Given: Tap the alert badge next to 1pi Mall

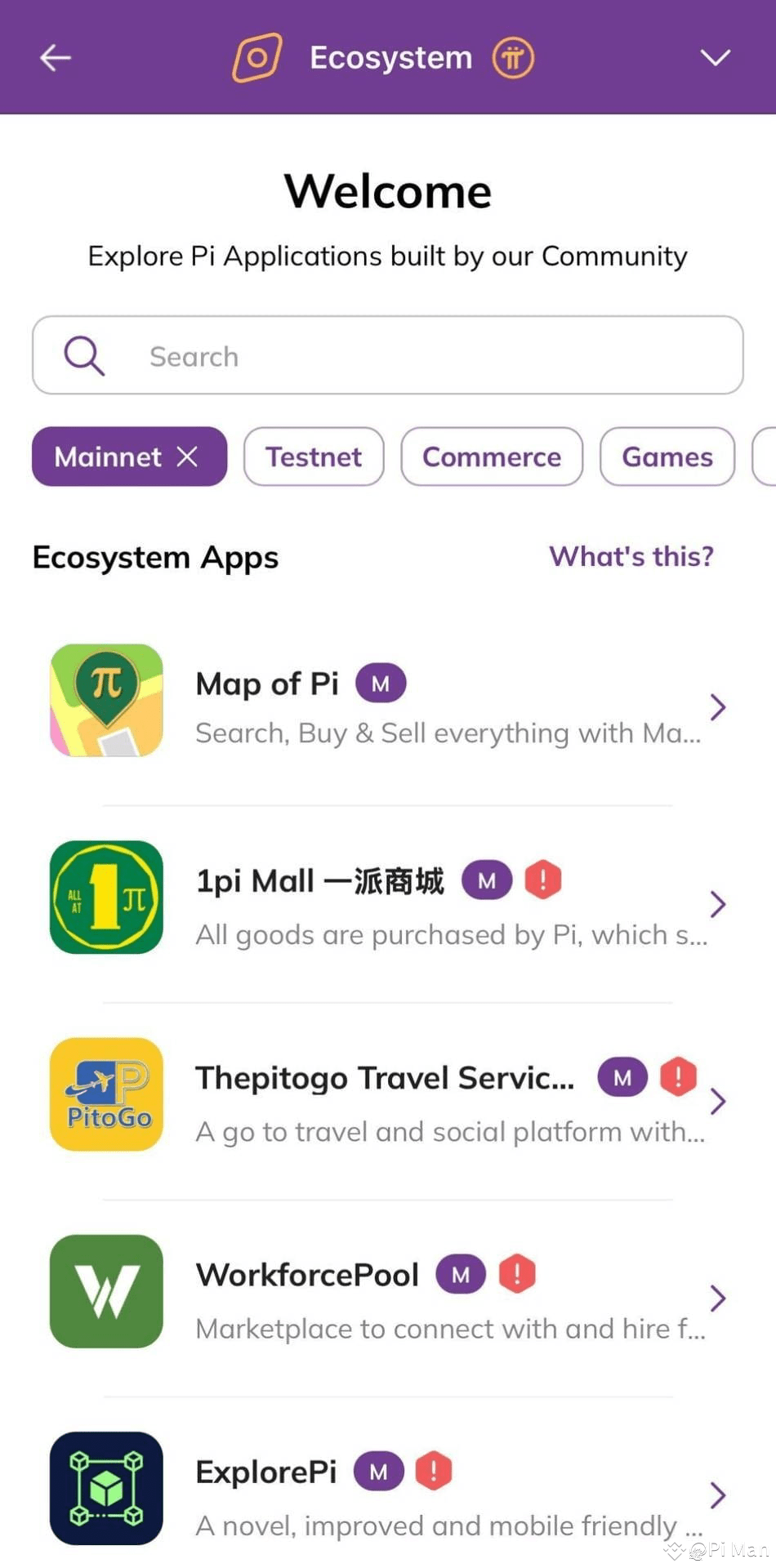Looking at the screenshot, I should 543,880.
